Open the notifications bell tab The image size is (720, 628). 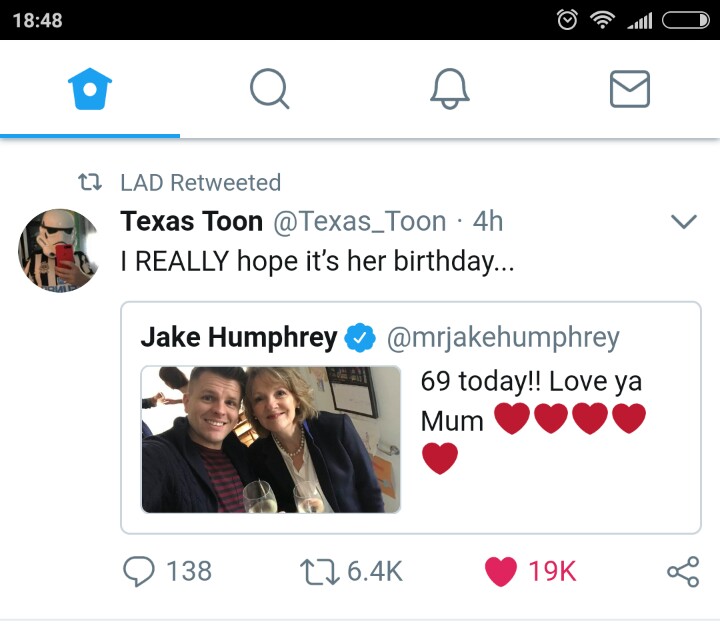pyautogui.click(x=450, y=90)
